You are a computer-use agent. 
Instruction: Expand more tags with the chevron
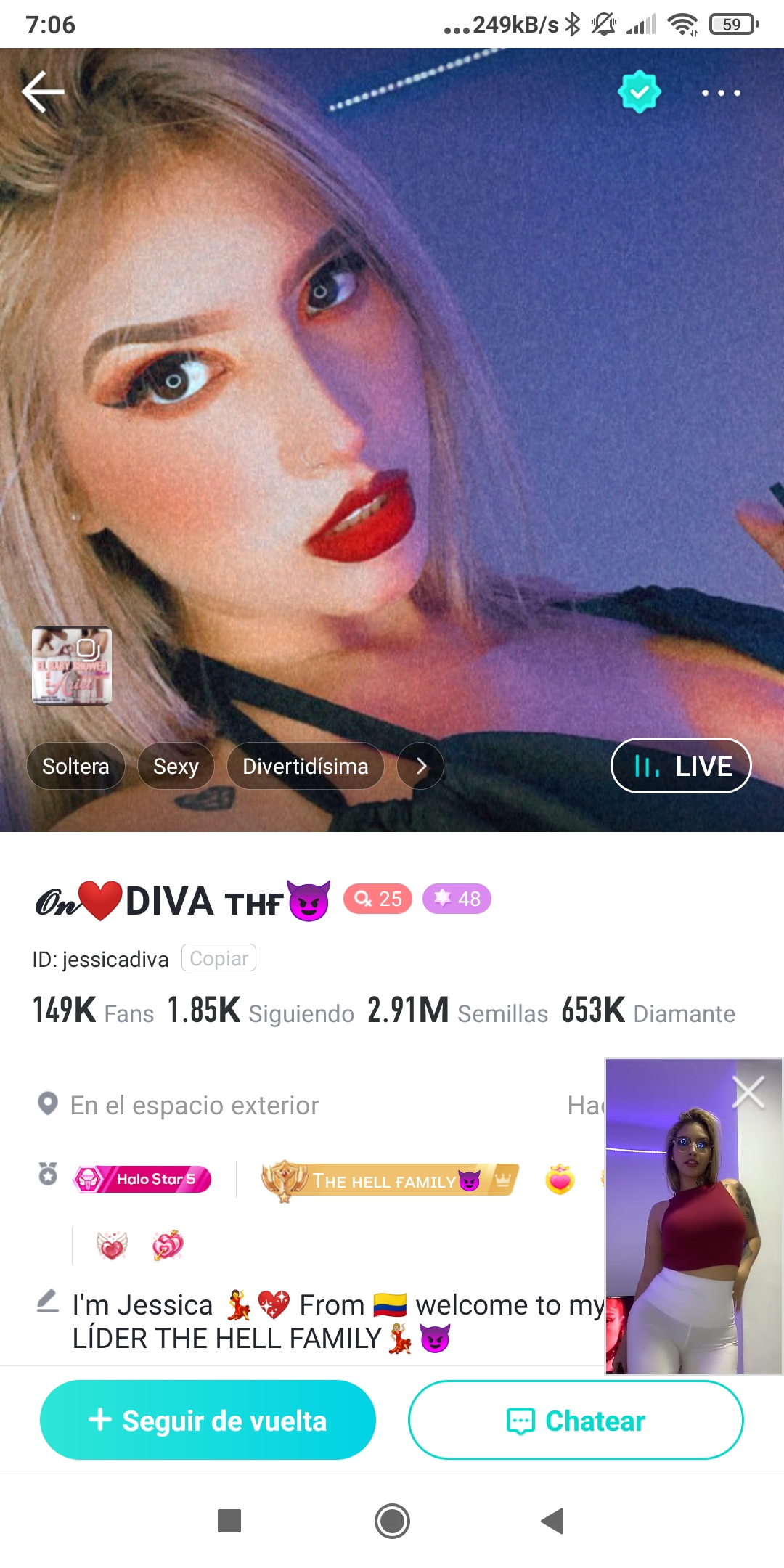click(x=420, y=766)
